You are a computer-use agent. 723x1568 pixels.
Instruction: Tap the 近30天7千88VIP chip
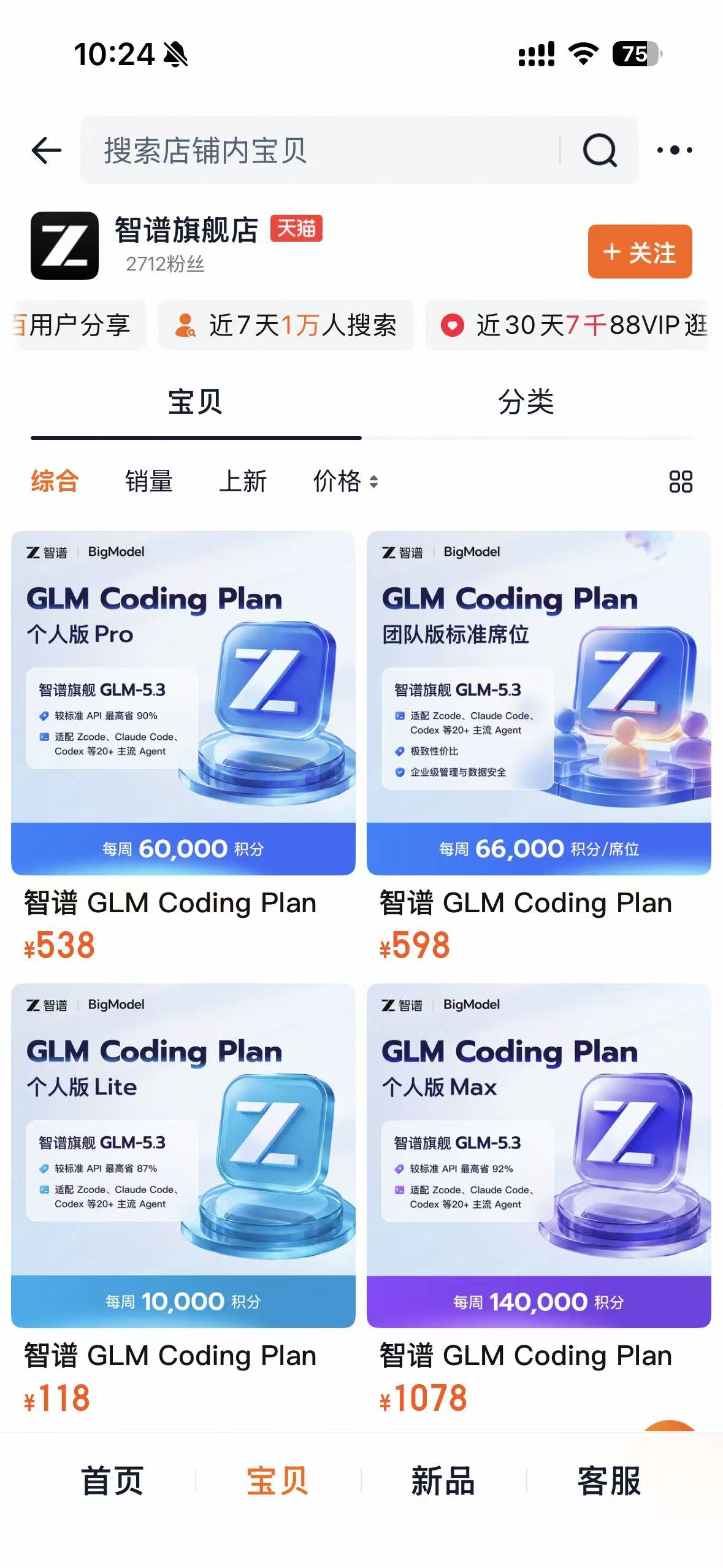[568, 325]
